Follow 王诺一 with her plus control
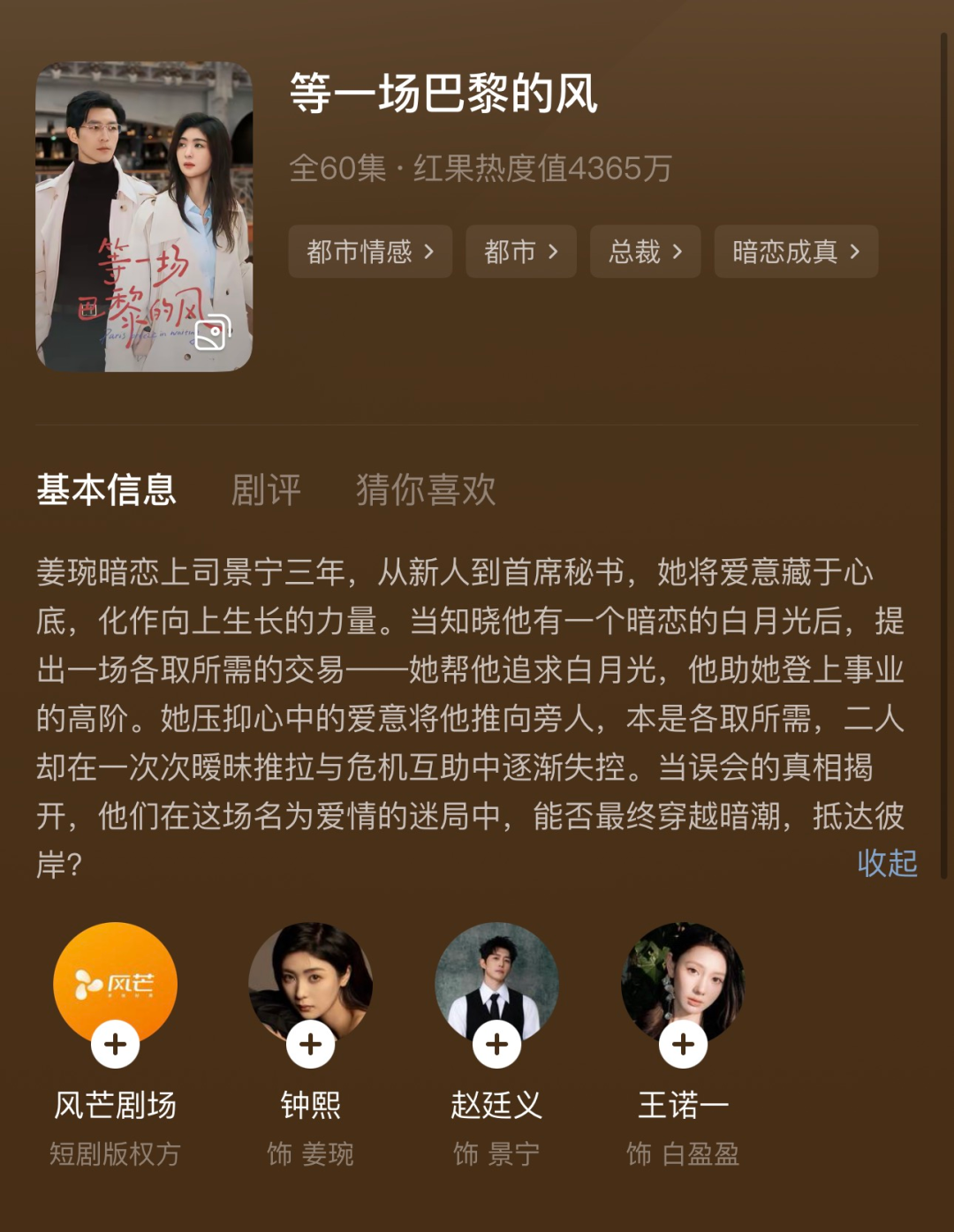This screenshot has width=954, height=1232. coord(682,1045)
